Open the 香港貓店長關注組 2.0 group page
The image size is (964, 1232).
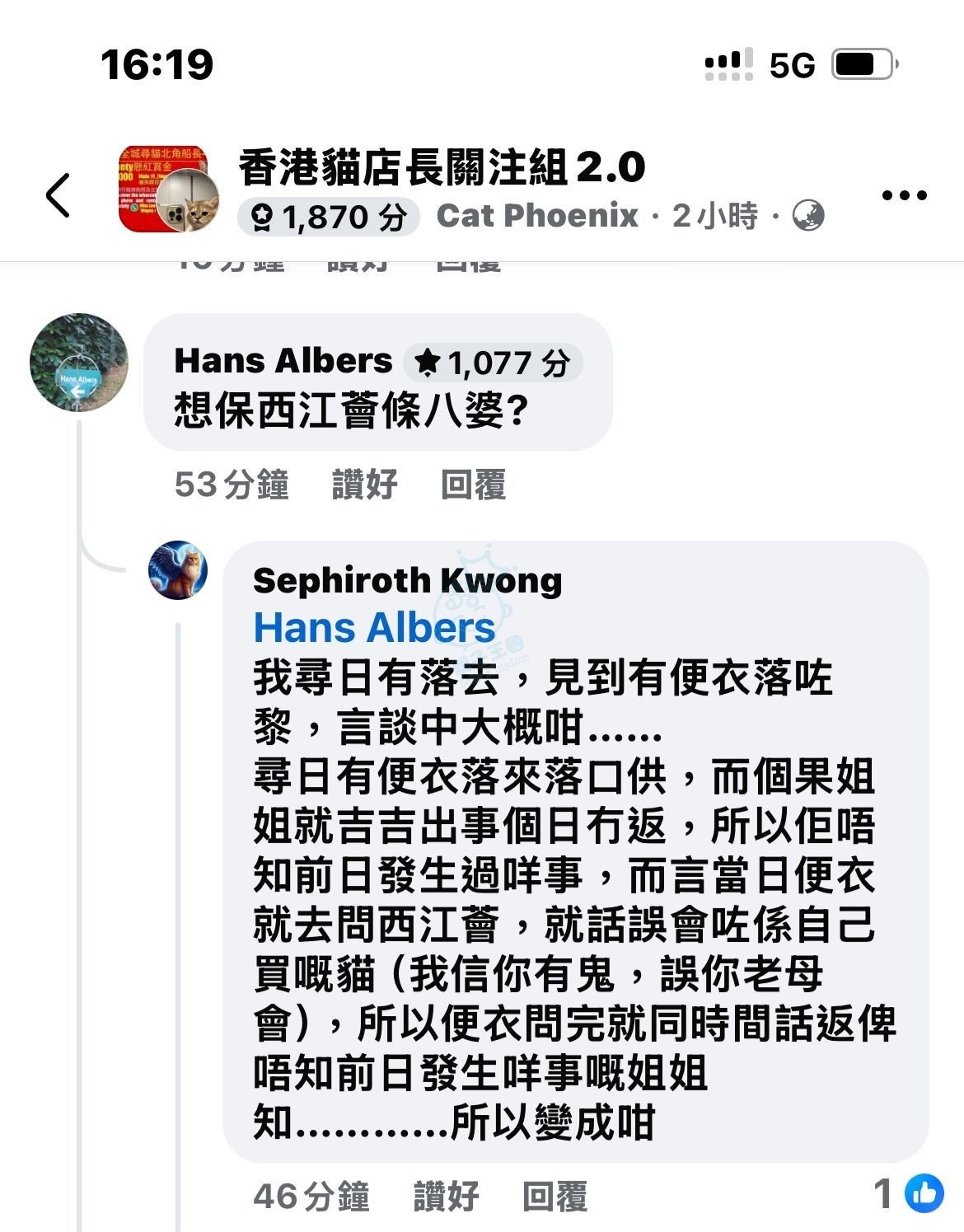click(x=442, y=167)
